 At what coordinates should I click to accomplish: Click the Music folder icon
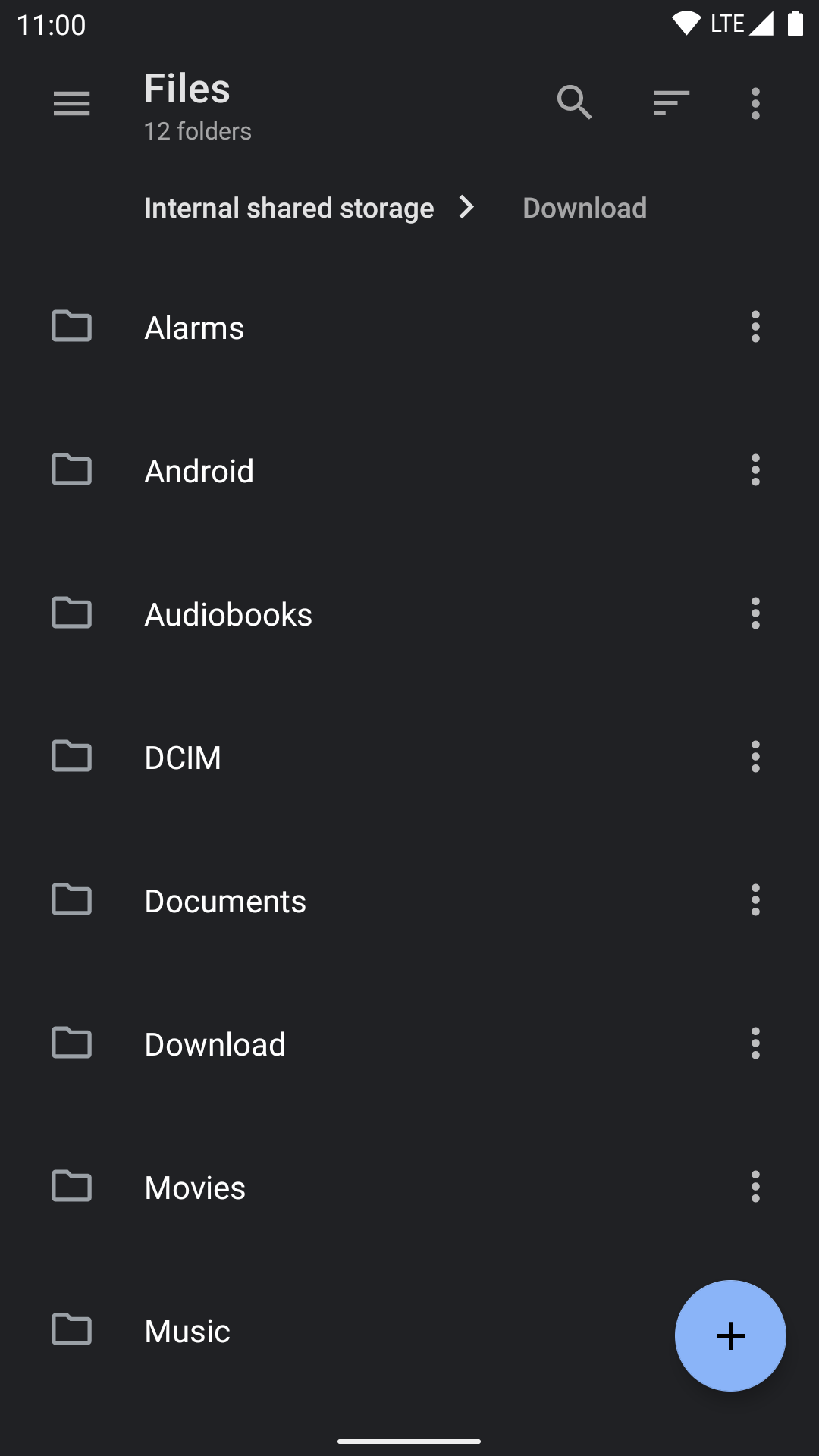coord(72,1329)
